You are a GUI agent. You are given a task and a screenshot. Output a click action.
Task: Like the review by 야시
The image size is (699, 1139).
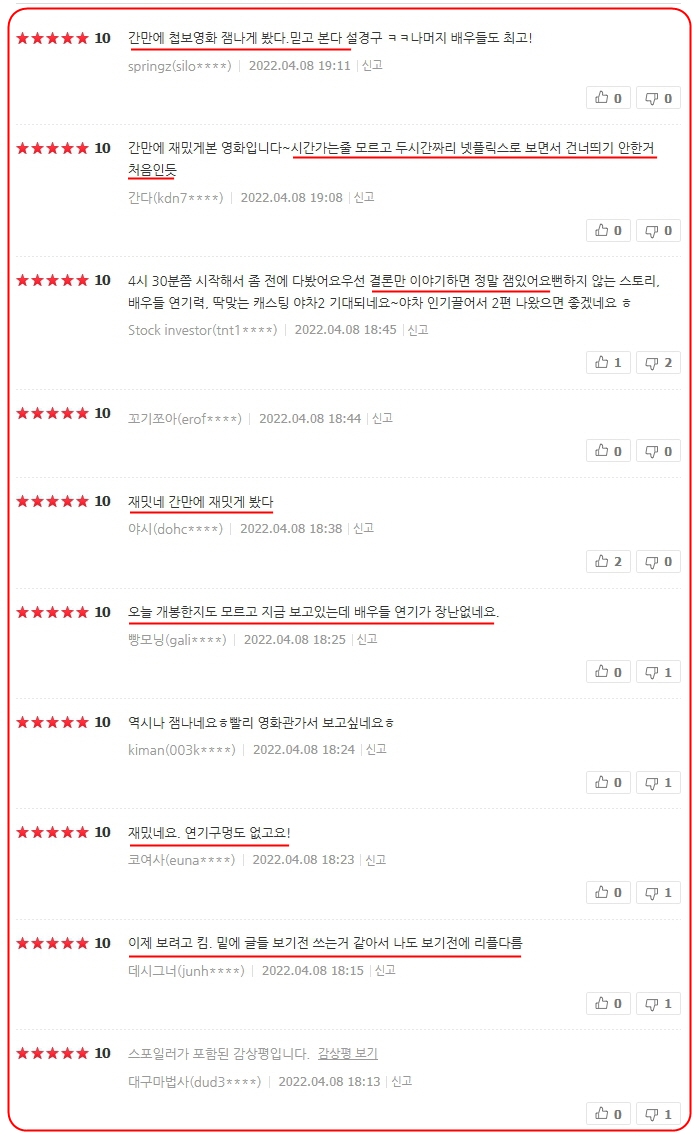coord(608,562)
